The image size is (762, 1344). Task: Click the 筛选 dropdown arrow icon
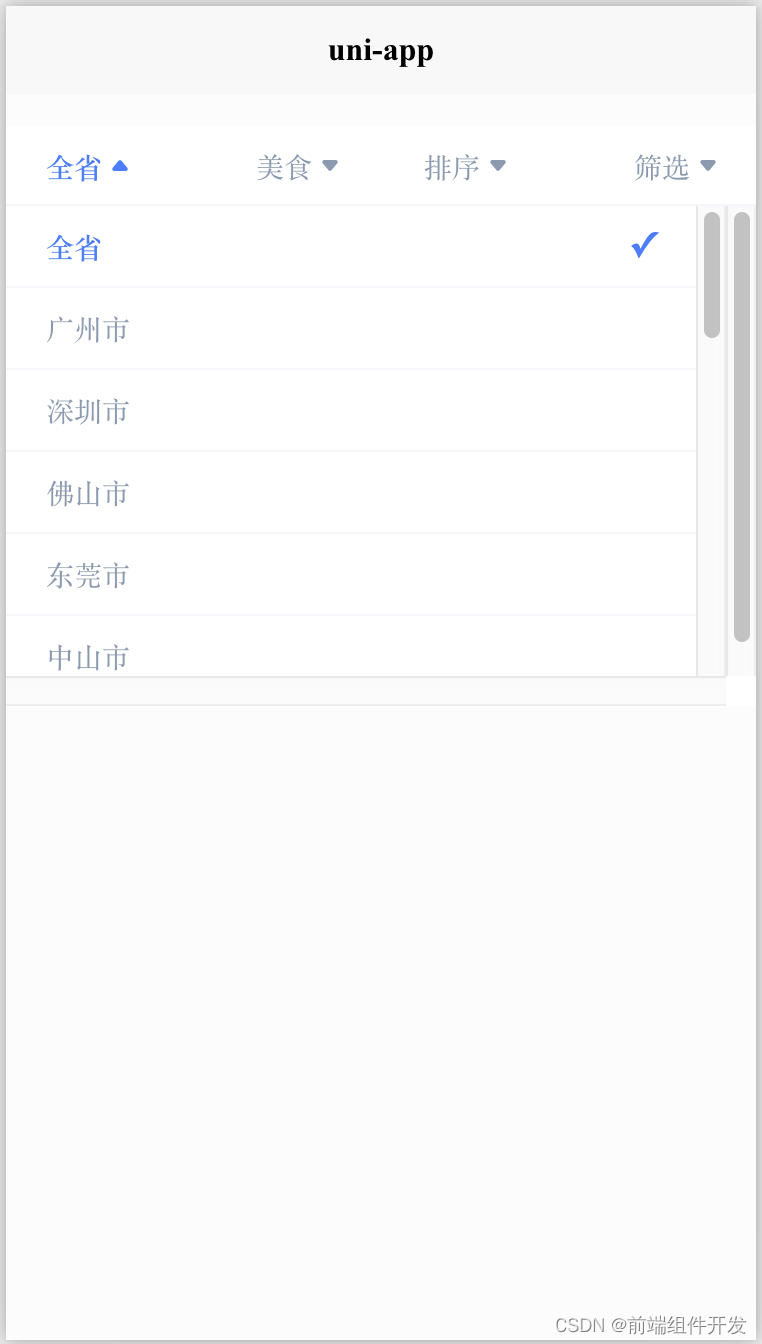click(708, 166)
